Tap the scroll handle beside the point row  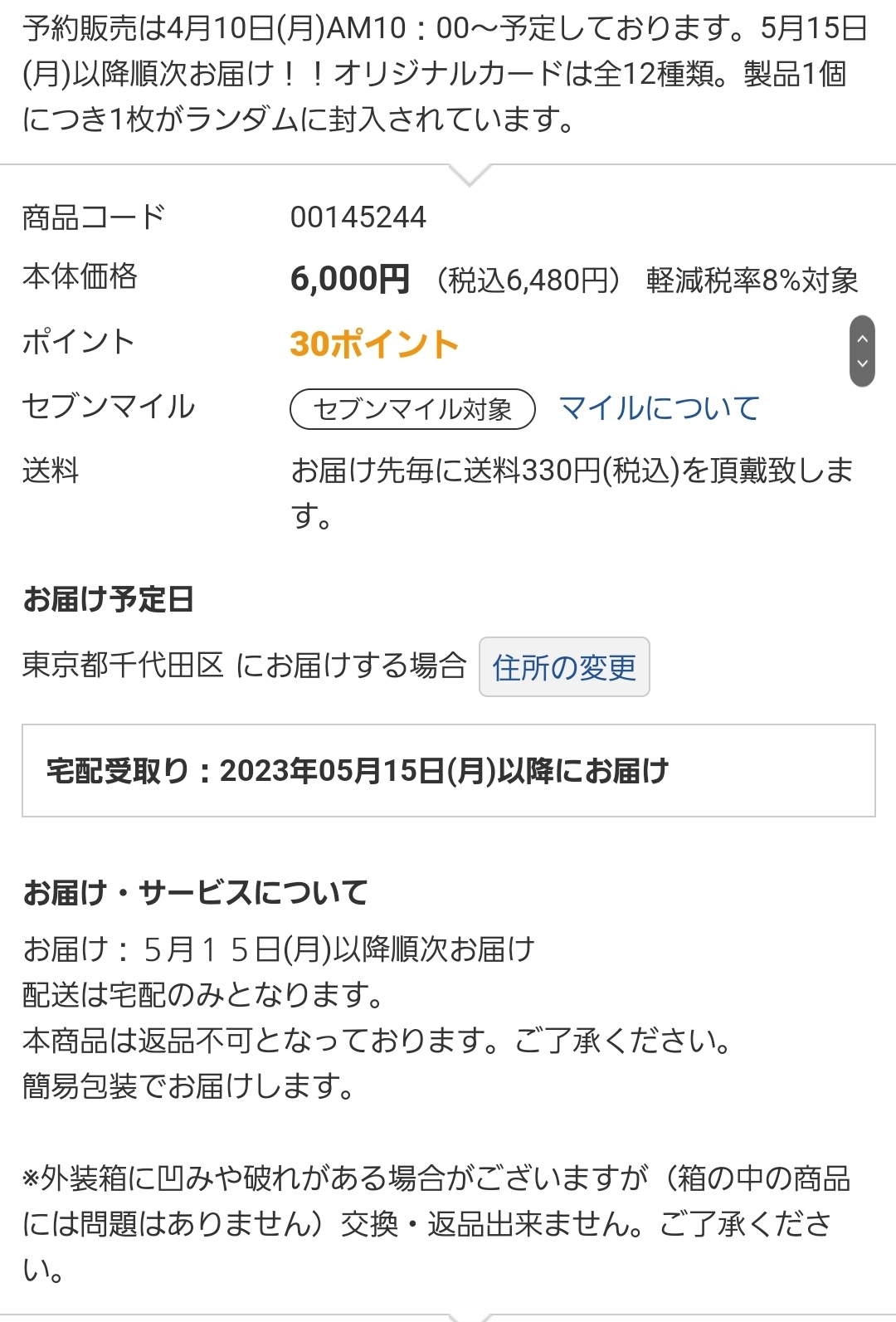862,351
